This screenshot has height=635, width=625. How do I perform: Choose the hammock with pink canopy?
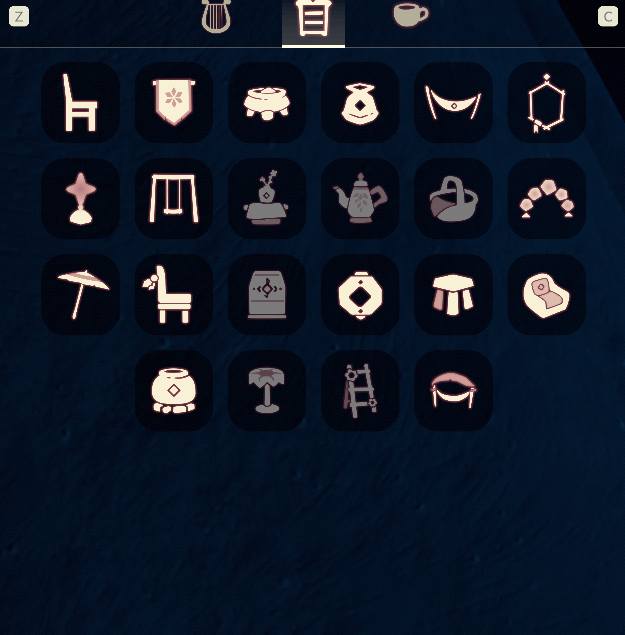(453, 390)
